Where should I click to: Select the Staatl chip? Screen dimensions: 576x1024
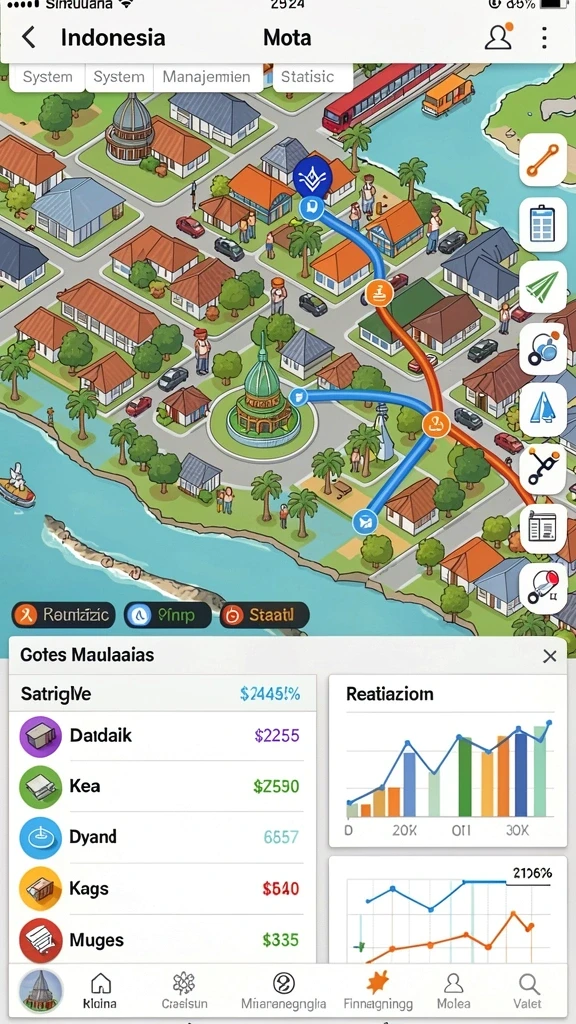[264, 615]
